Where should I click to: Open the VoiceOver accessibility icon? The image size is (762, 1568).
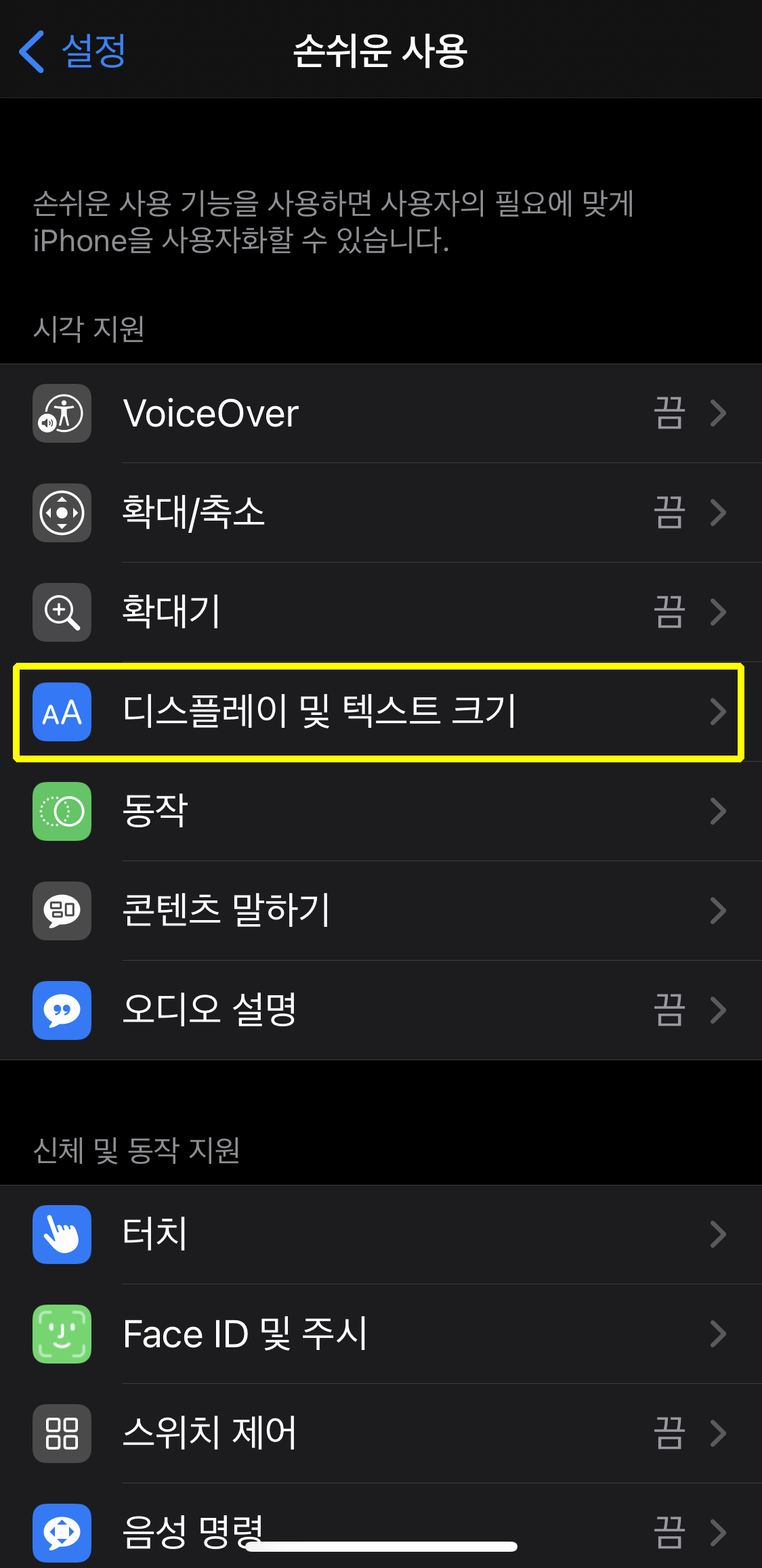(62, 414)
